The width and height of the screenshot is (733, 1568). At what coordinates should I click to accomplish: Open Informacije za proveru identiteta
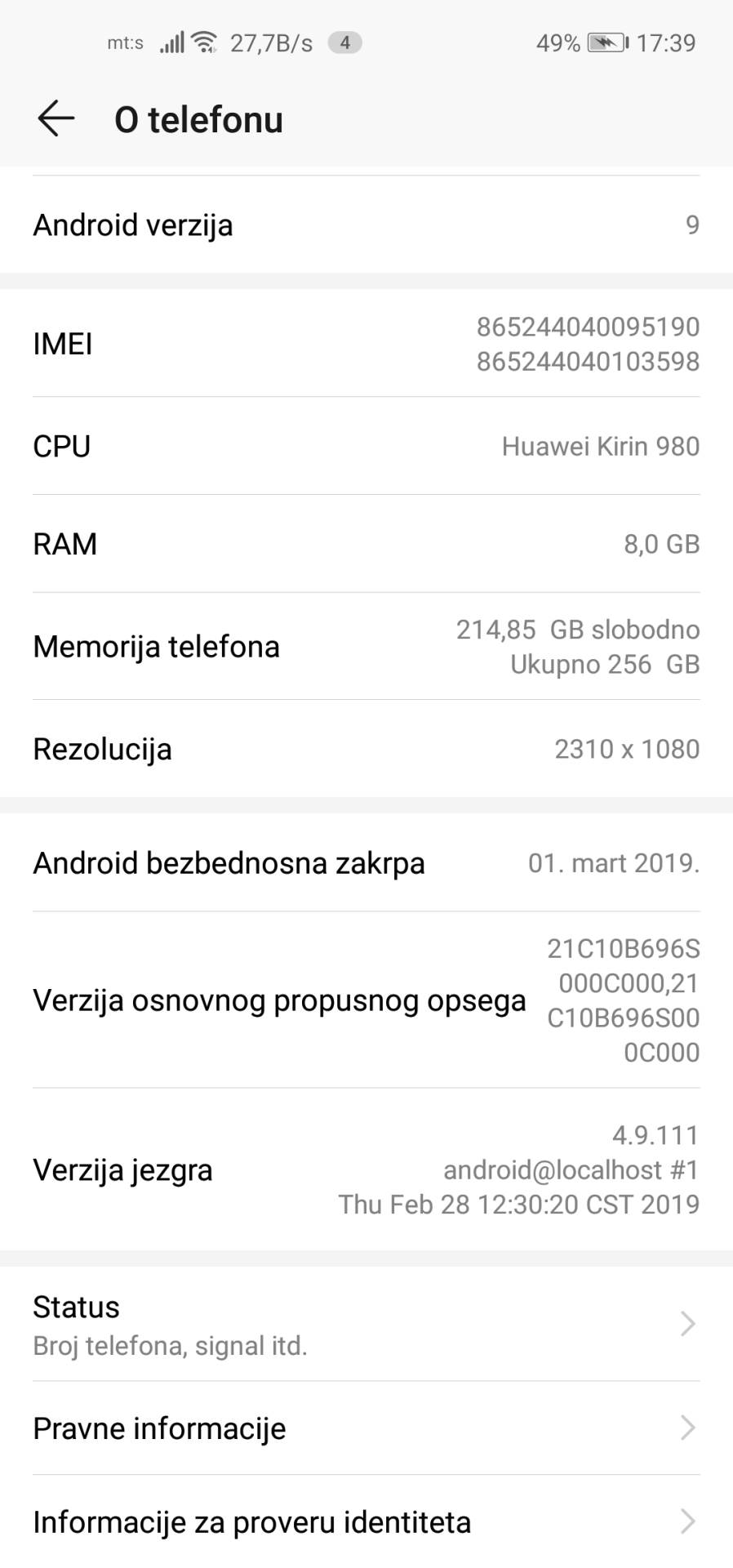pos(366,1522)
